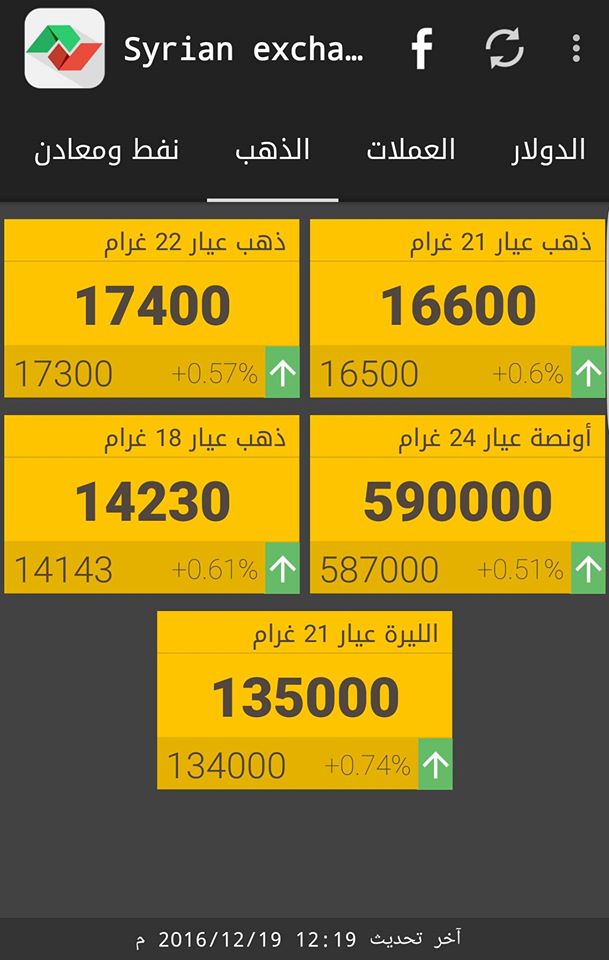
Task: Switch to the نفط ومعادن tab
Action: pos(106,151)
